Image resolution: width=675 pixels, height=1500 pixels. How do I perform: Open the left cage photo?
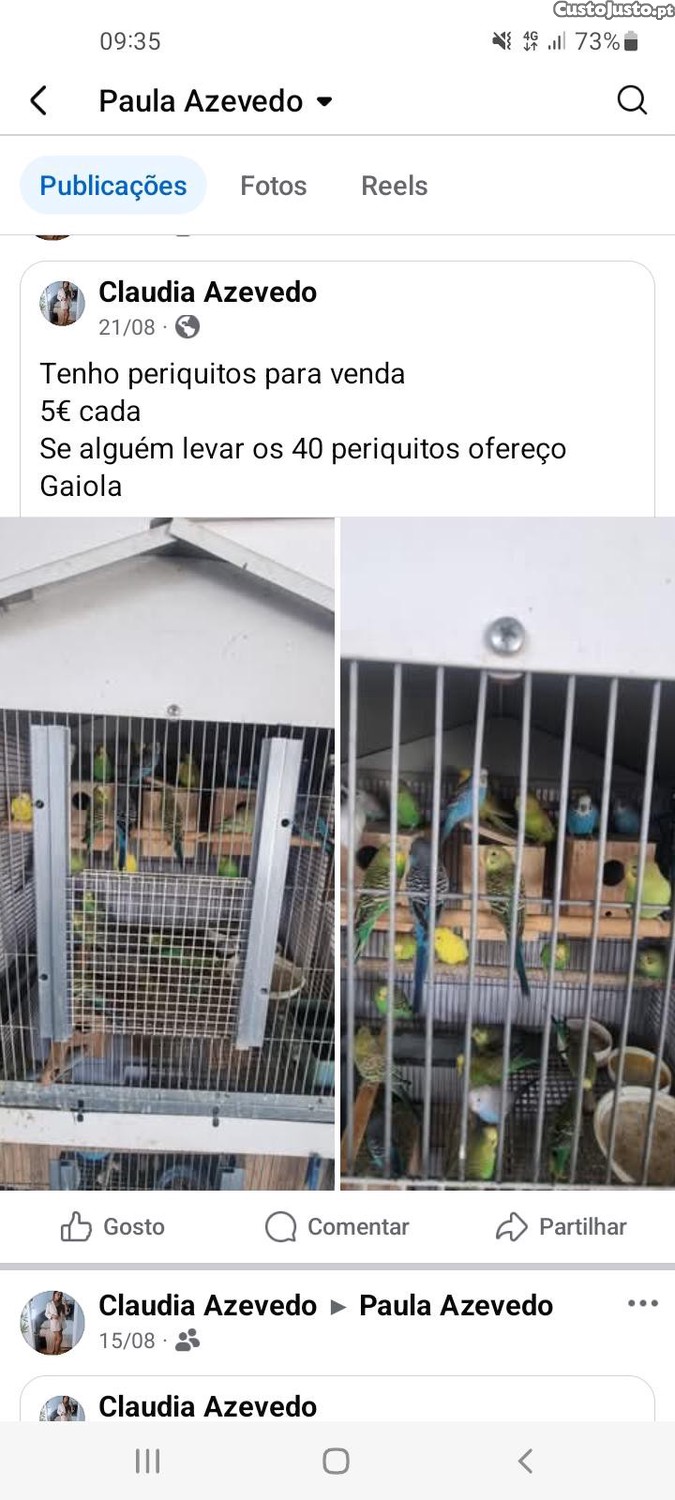coord(167,853)
